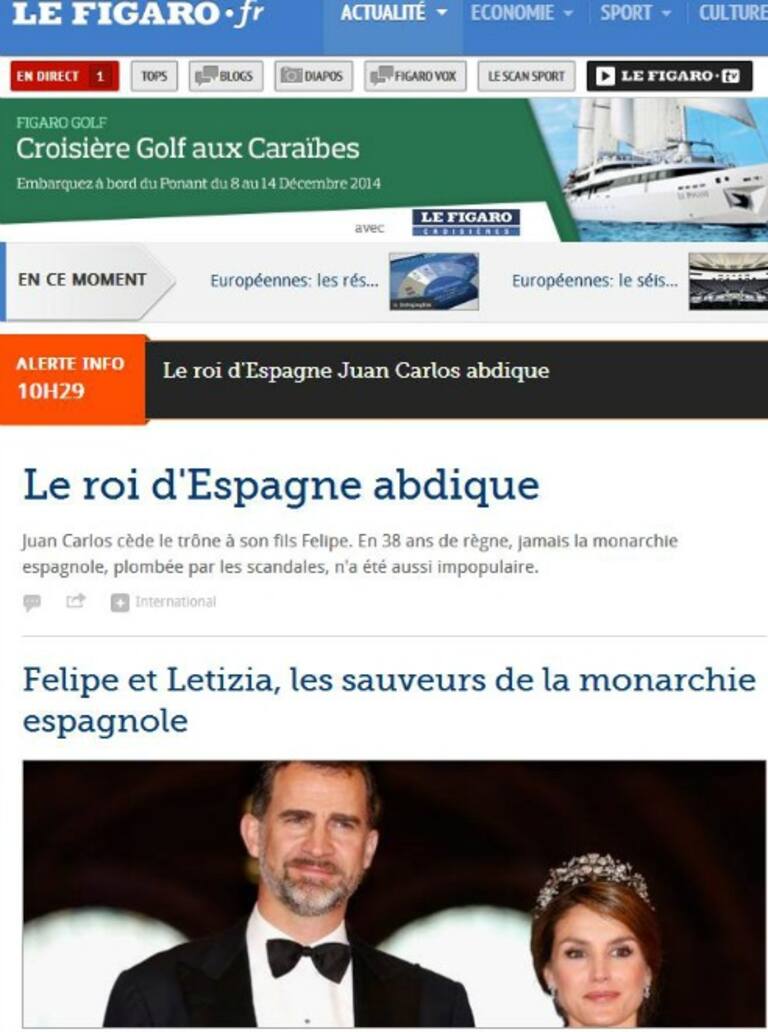Select the Tops button
The image size is (768, 1032).
point(154,76)
